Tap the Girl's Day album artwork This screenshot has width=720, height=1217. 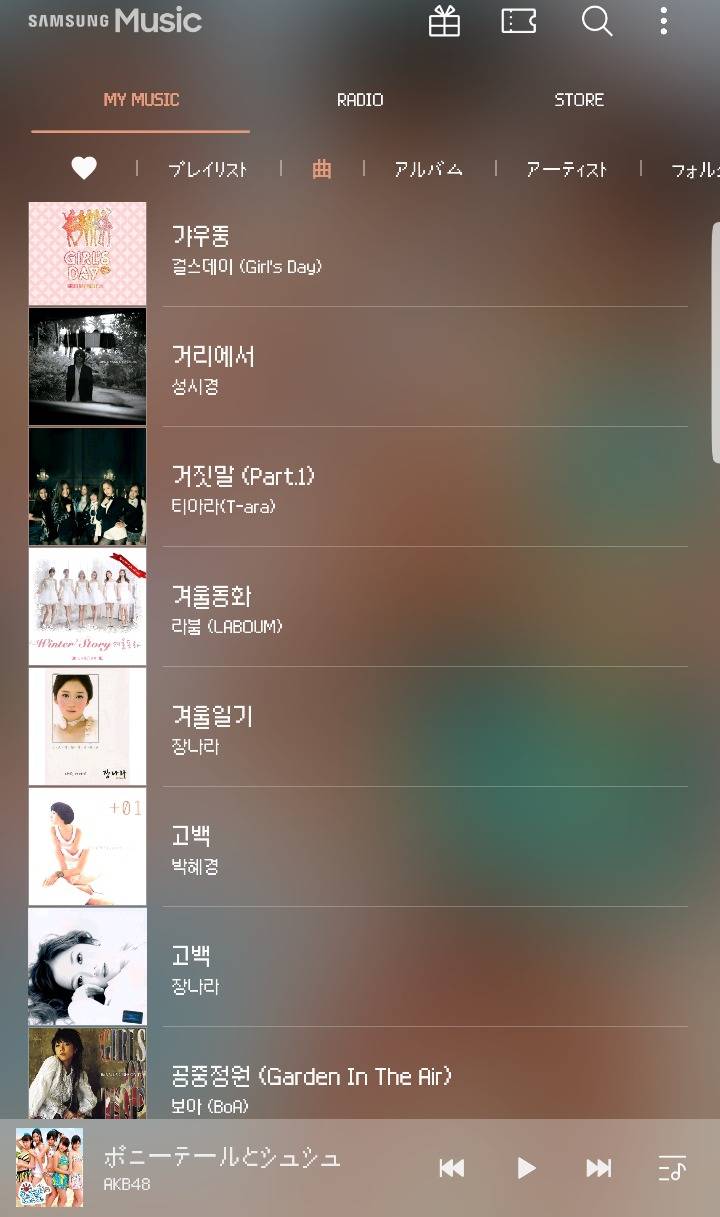[x=87, y=253]
